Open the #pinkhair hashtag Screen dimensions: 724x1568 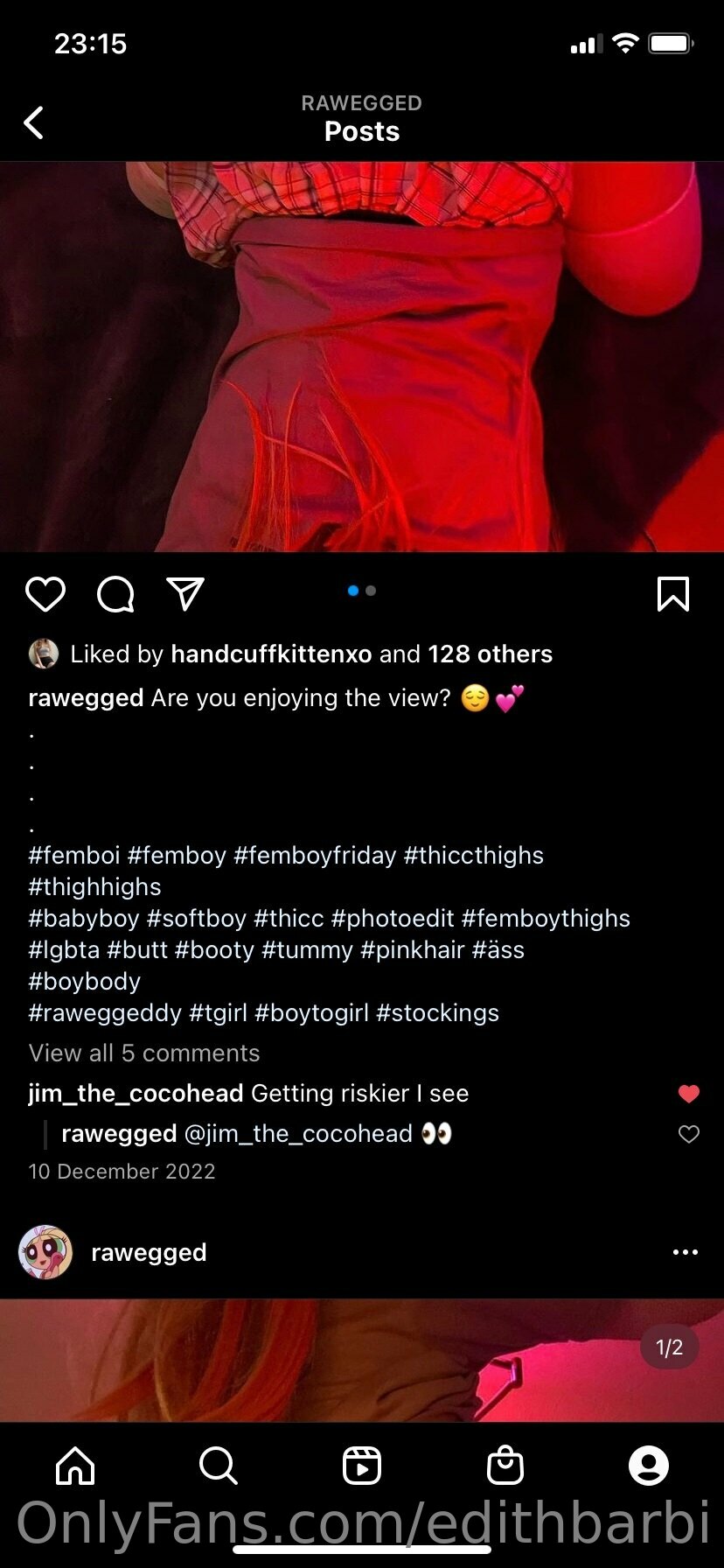tap(412, 949)
